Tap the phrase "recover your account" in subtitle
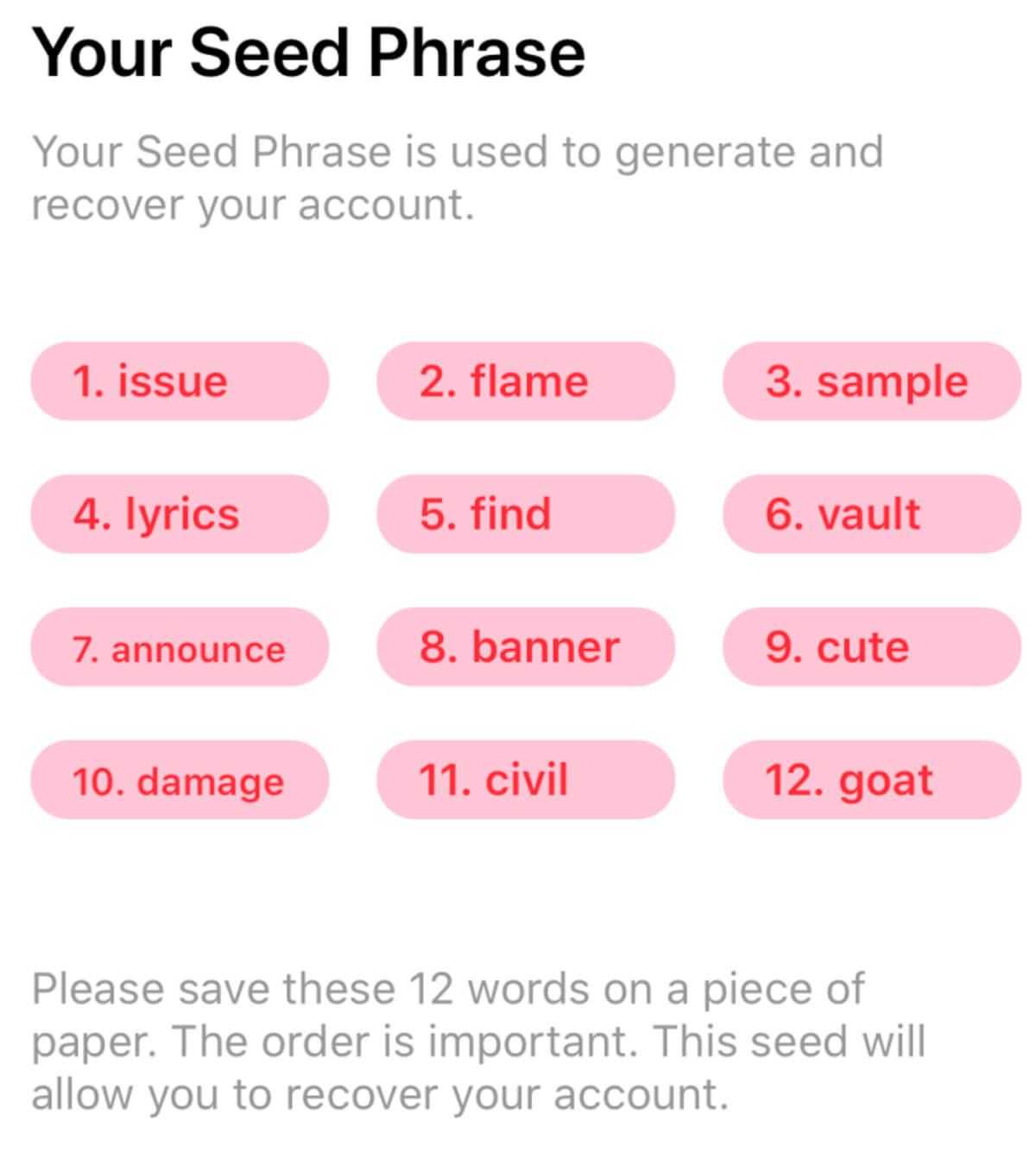Image resolution: width=1036 pixels, height=1153 pixels. pyautogui.click(x=250, y=205)
